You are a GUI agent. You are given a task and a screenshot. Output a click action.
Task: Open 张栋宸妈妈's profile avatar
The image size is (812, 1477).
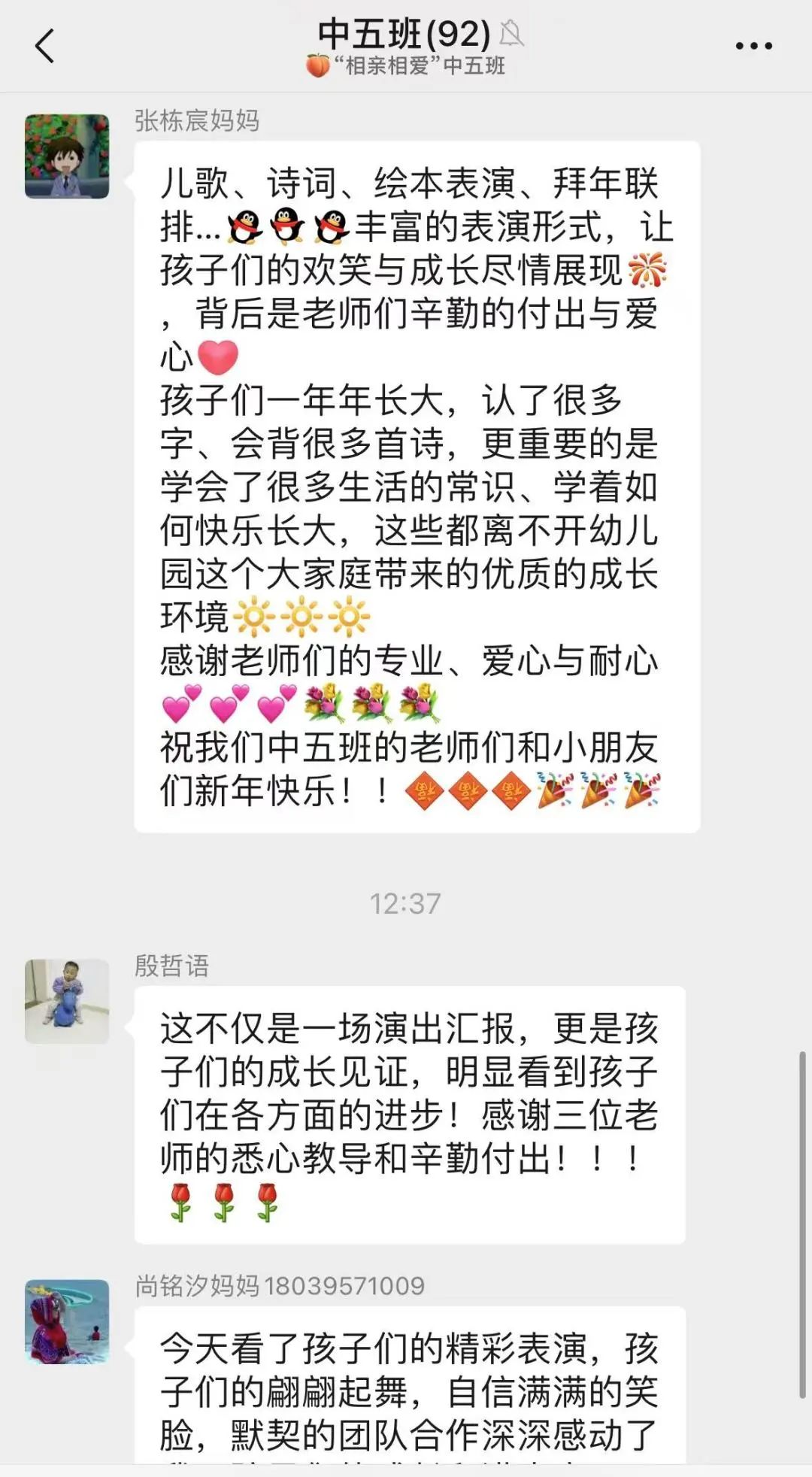(67, 156)
